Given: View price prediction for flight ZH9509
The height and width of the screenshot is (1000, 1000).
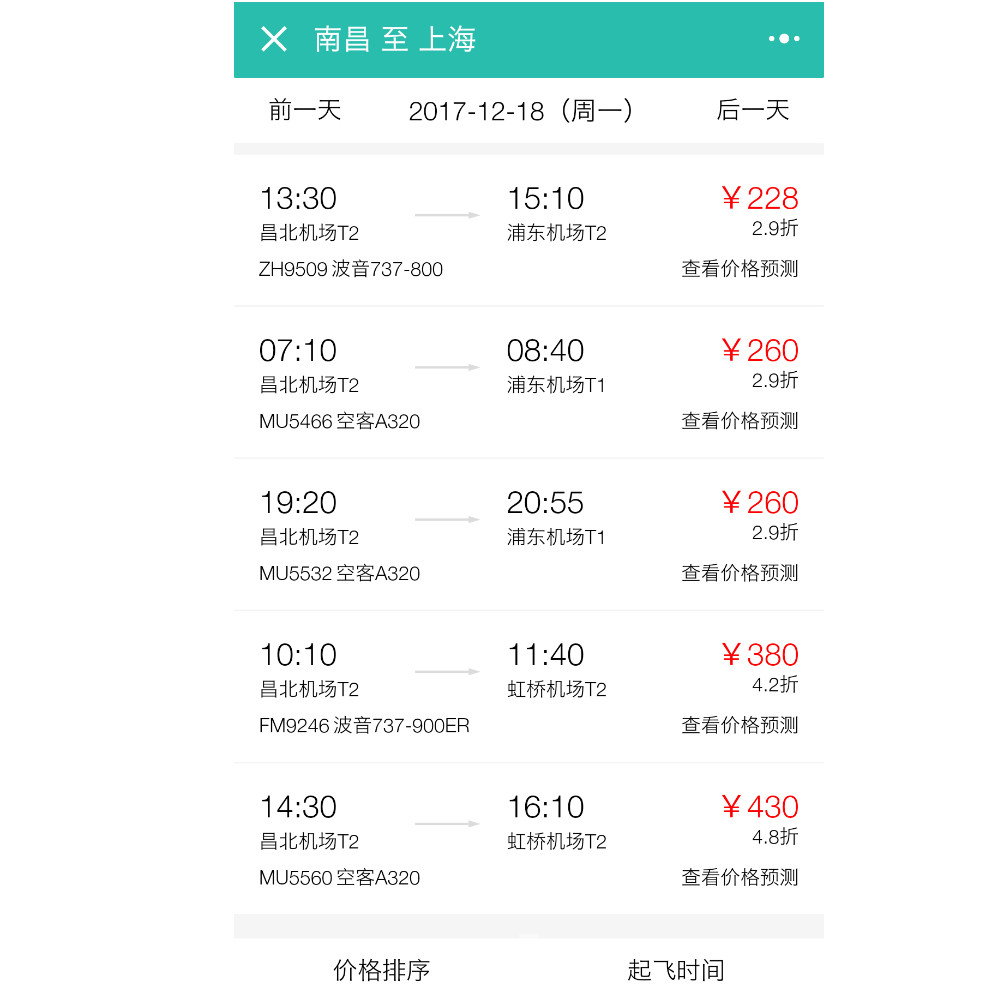Looking at the screenshot, I should [x=740, y=269].
